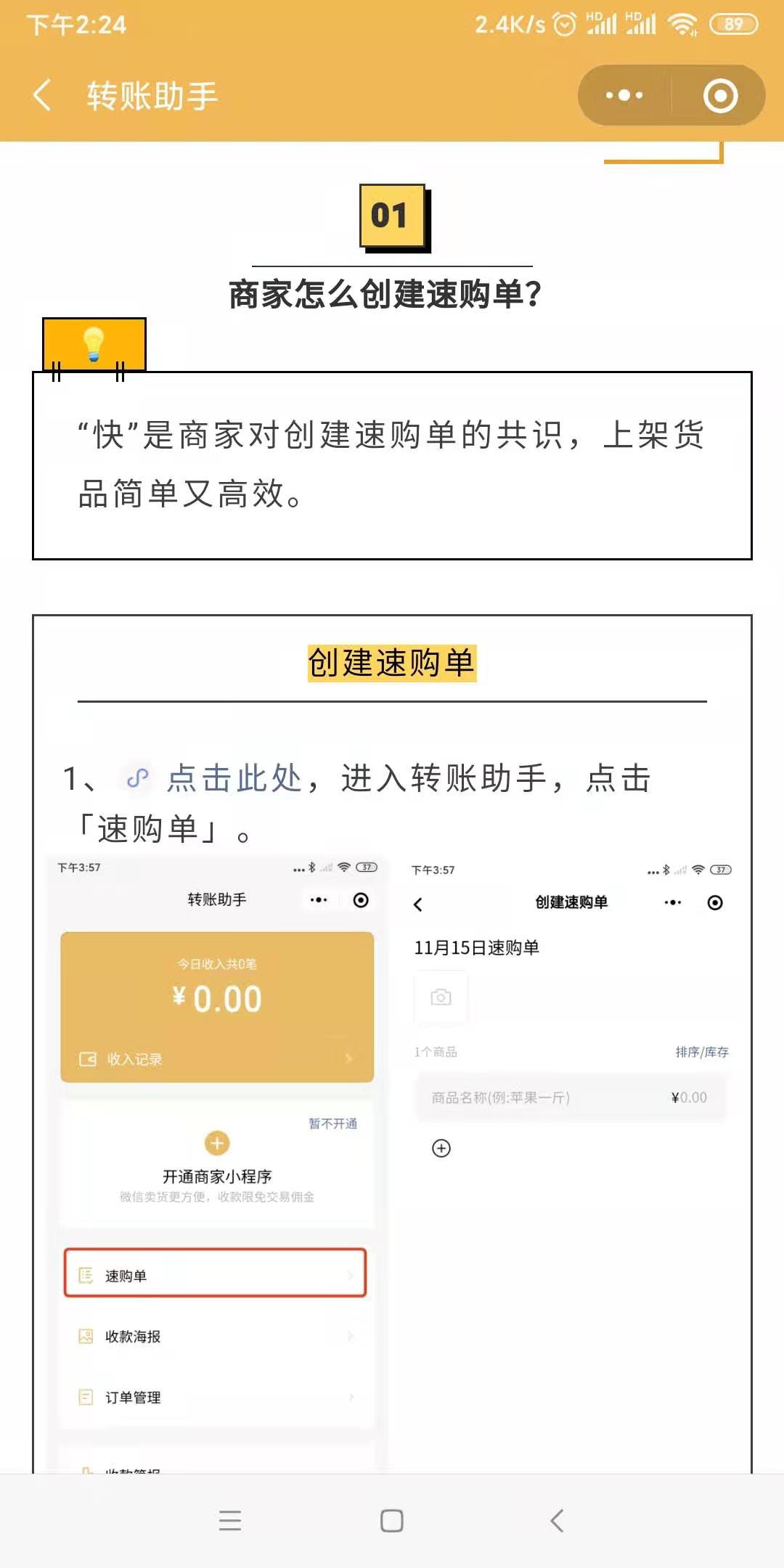The height and width of the screenshot is (1568, 784).
Task: Expand the 速购单 row via its chevron
Action: (351, 1275)
